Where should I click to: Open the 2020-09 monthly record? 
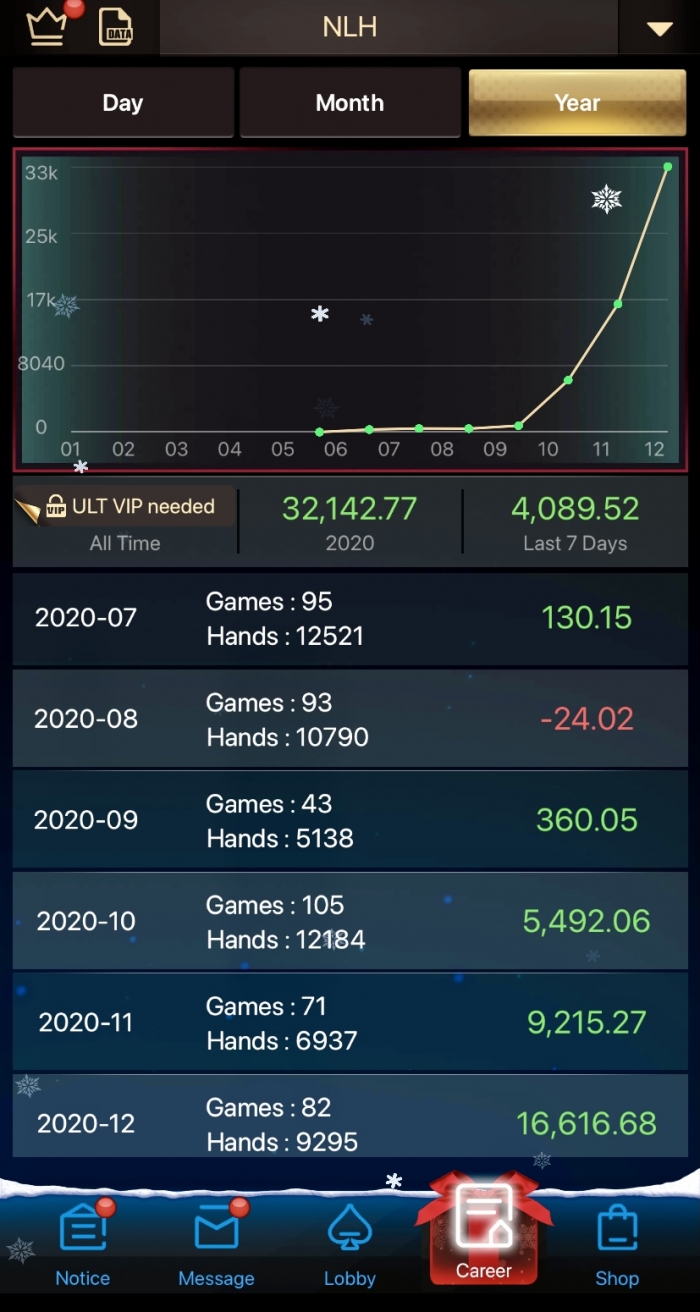[350, 820]
